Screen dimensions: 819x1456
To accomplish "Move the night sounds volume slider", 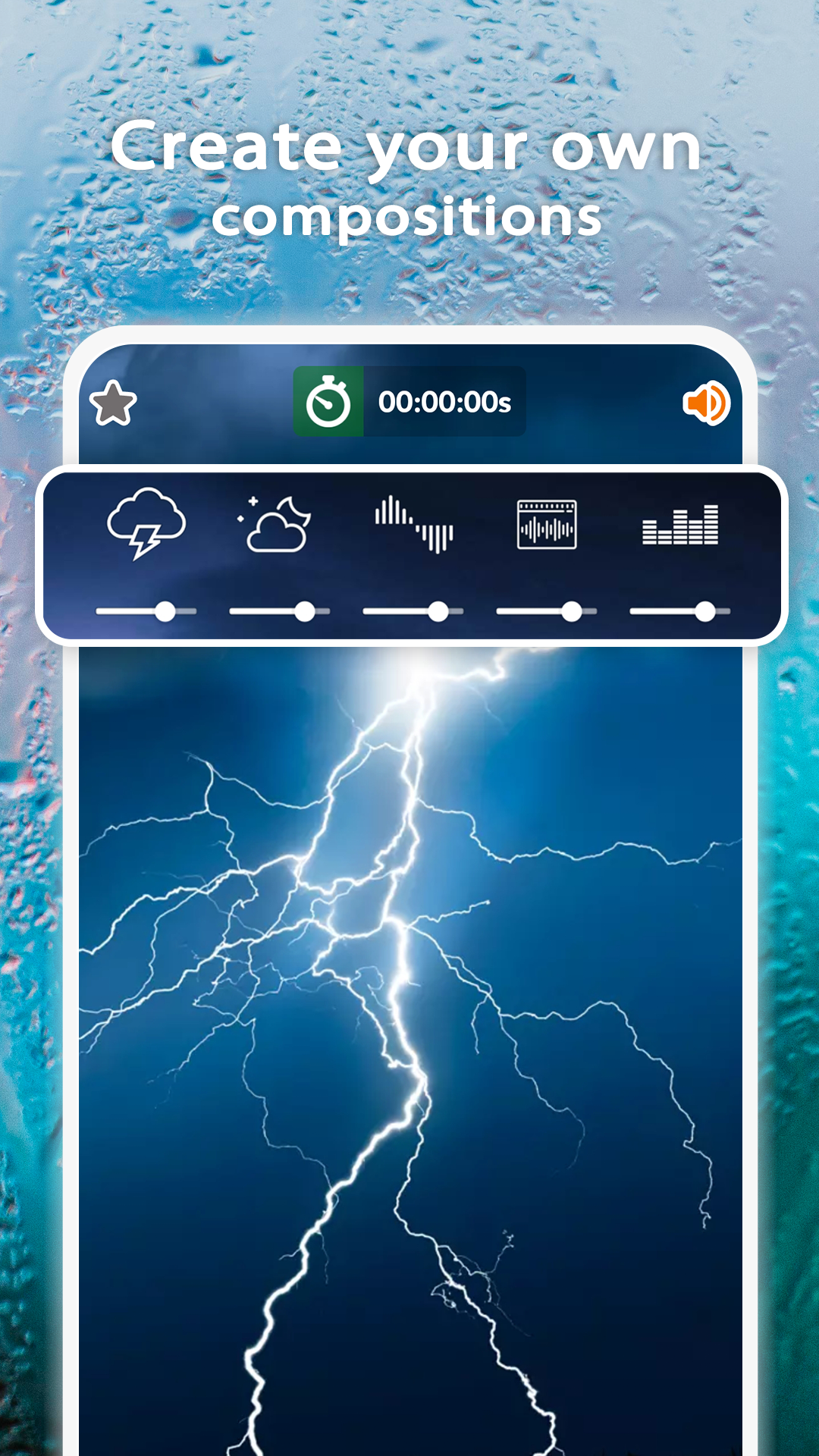I will tap(306, 610).
